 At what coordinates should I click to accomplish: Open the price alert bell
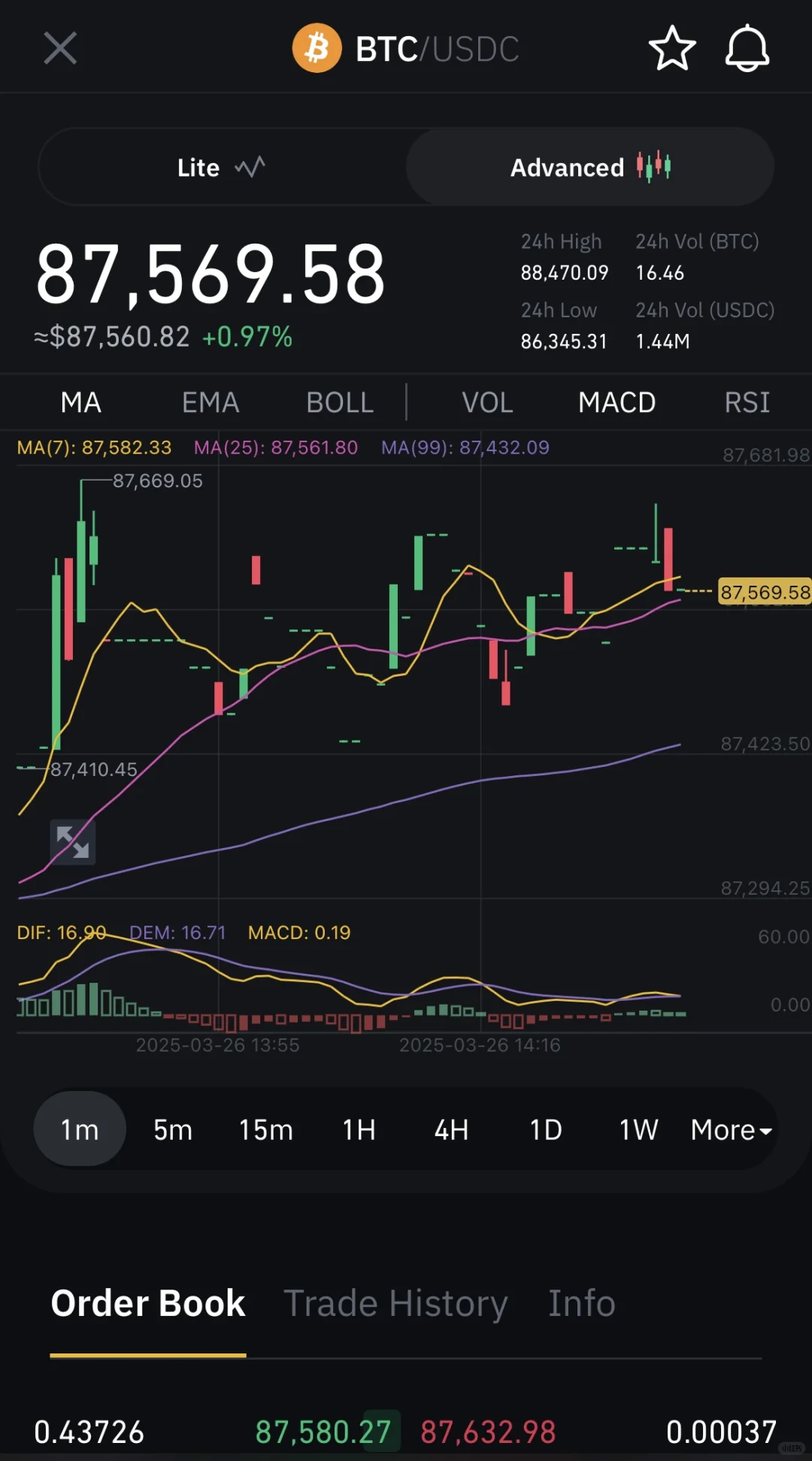coord(747,49)
